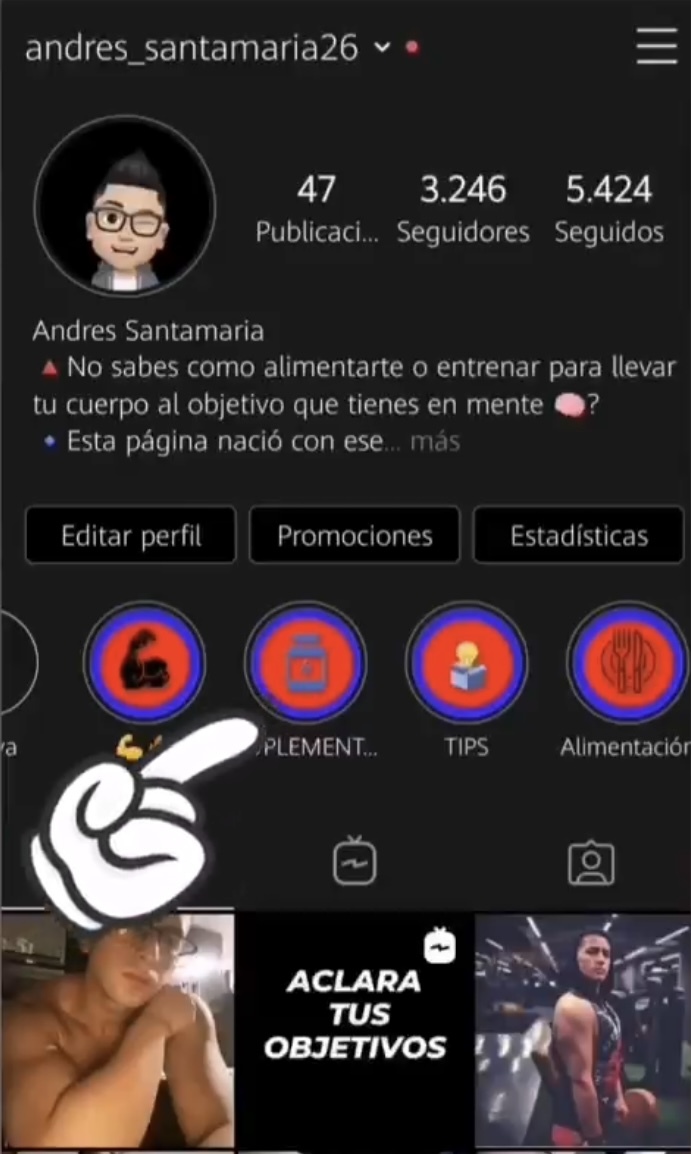
Task: Open the shirtless selfie post
Action: (117, 1030)
